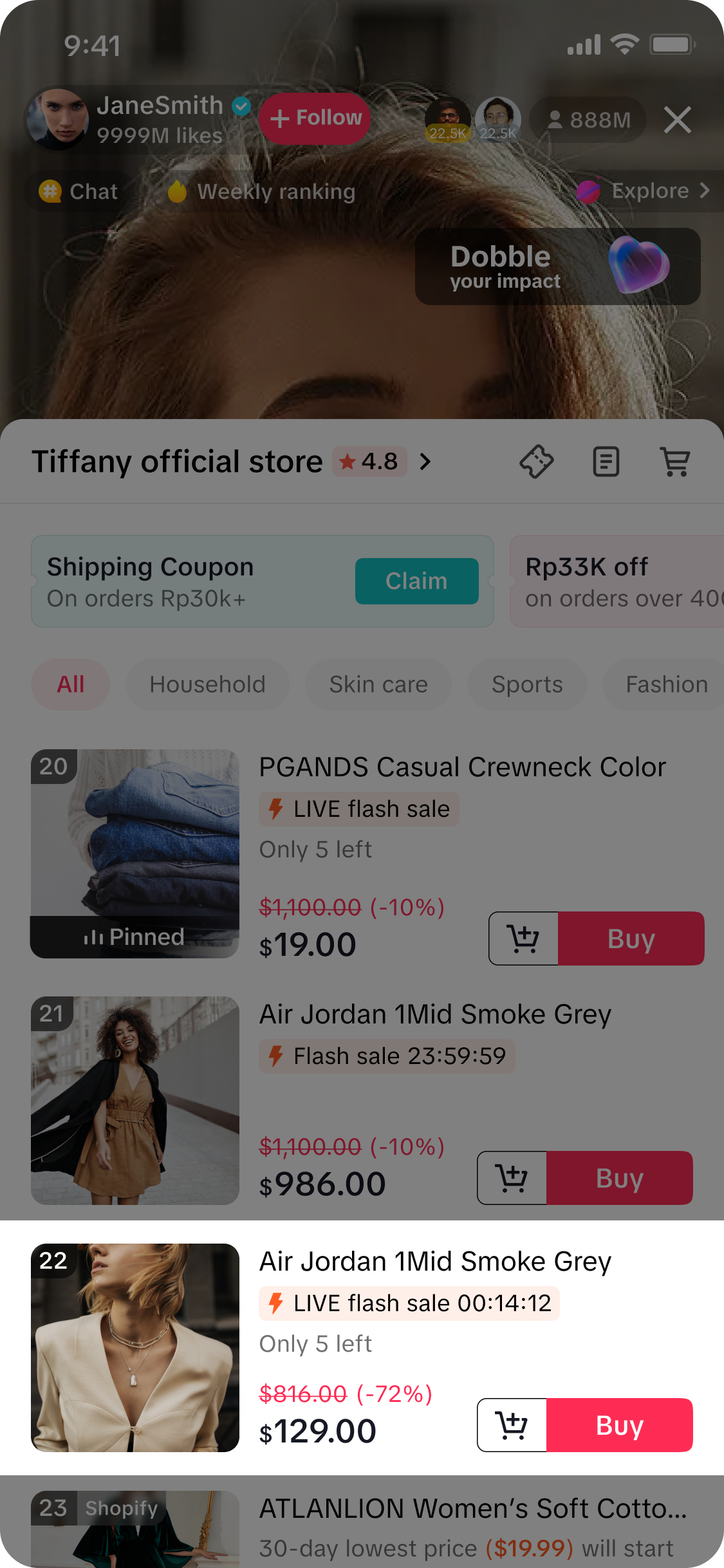The height and width of the screenshot is (1568, 724).
Task: Open the viewer count 888M
Action: tap(588, 120)
